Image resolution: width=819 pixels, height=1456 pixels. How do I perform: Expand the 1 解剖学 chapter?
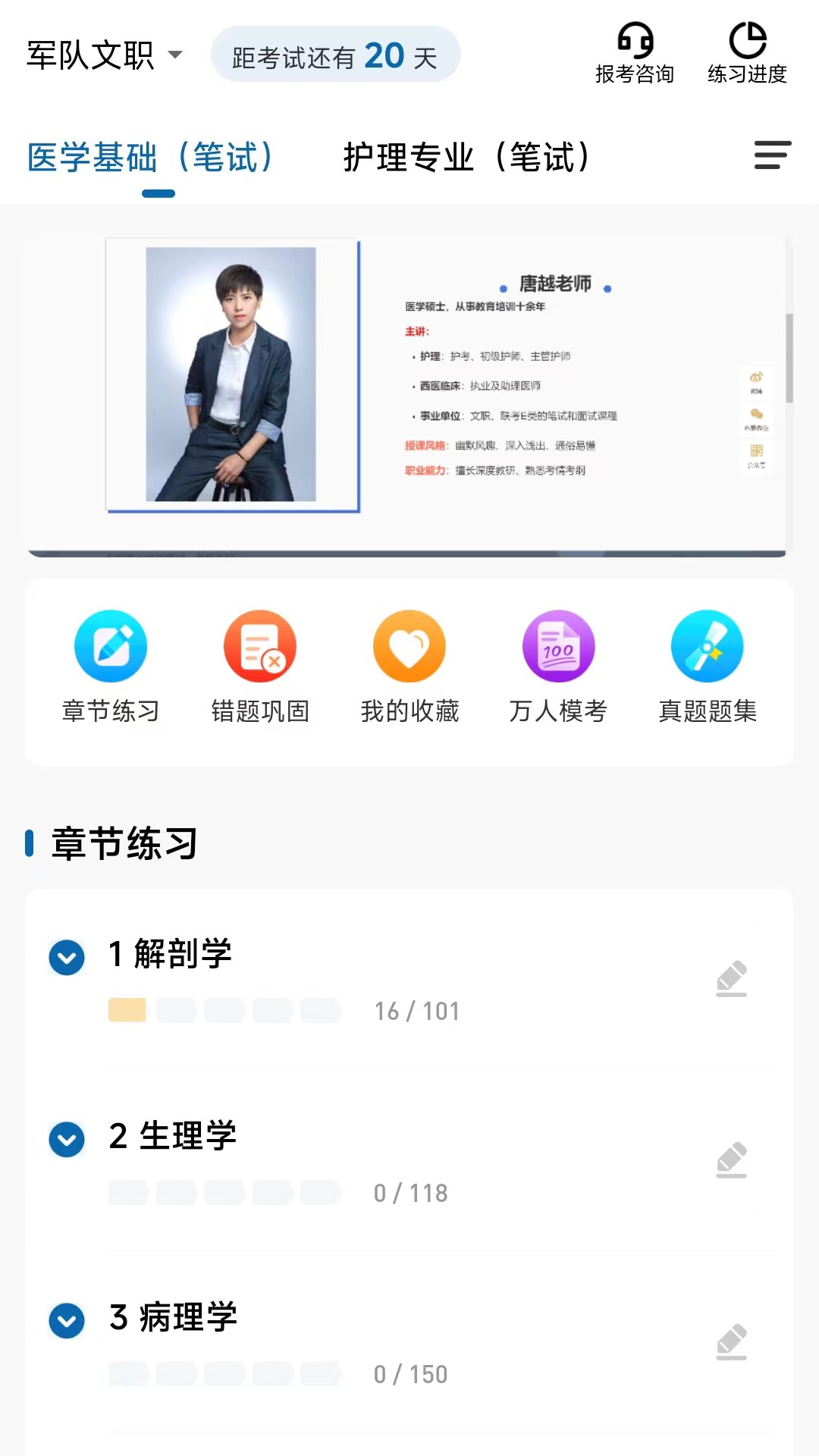66,959
